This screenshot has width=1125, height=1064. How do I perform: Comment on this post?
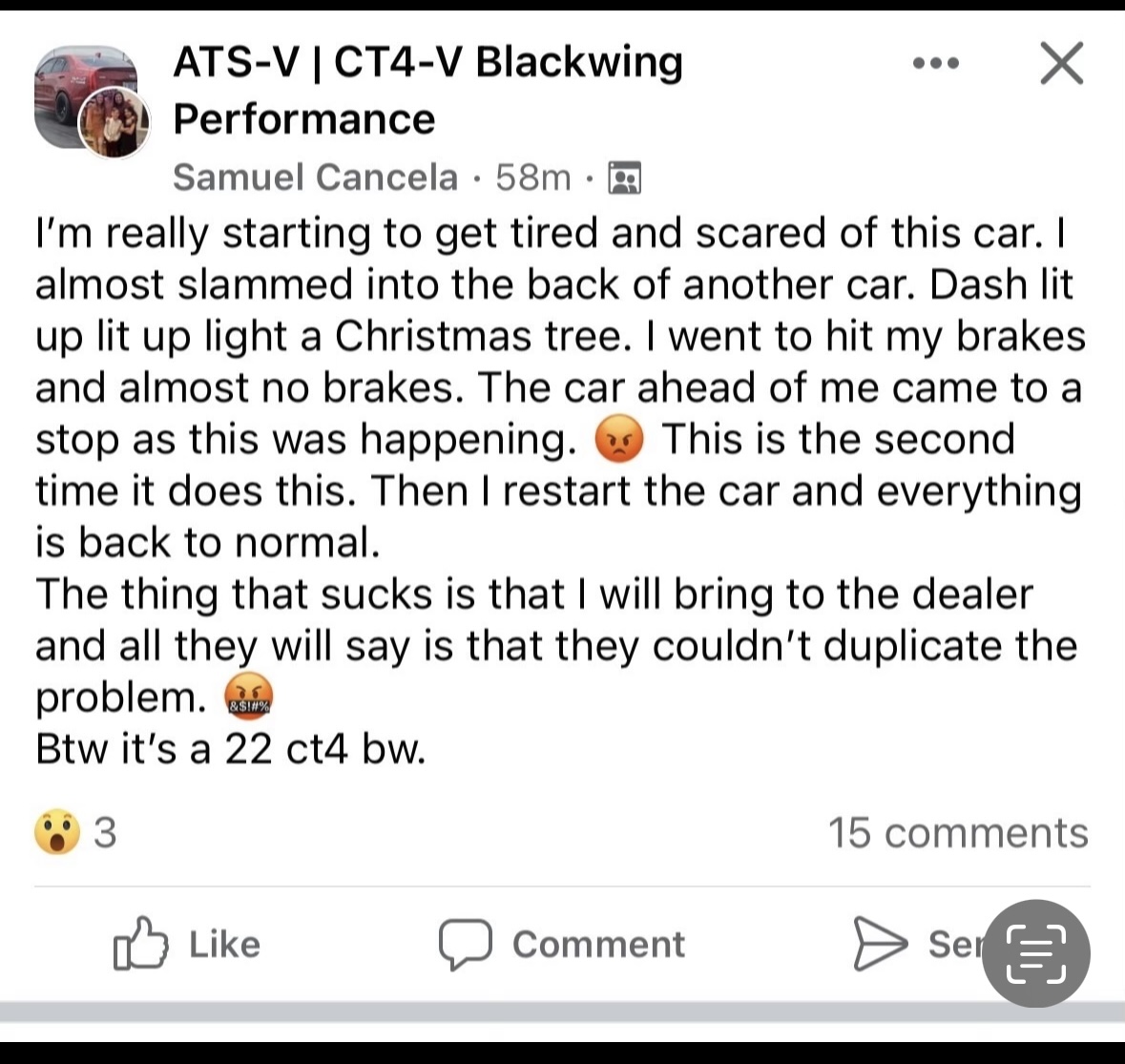click(x=562, y=944)
